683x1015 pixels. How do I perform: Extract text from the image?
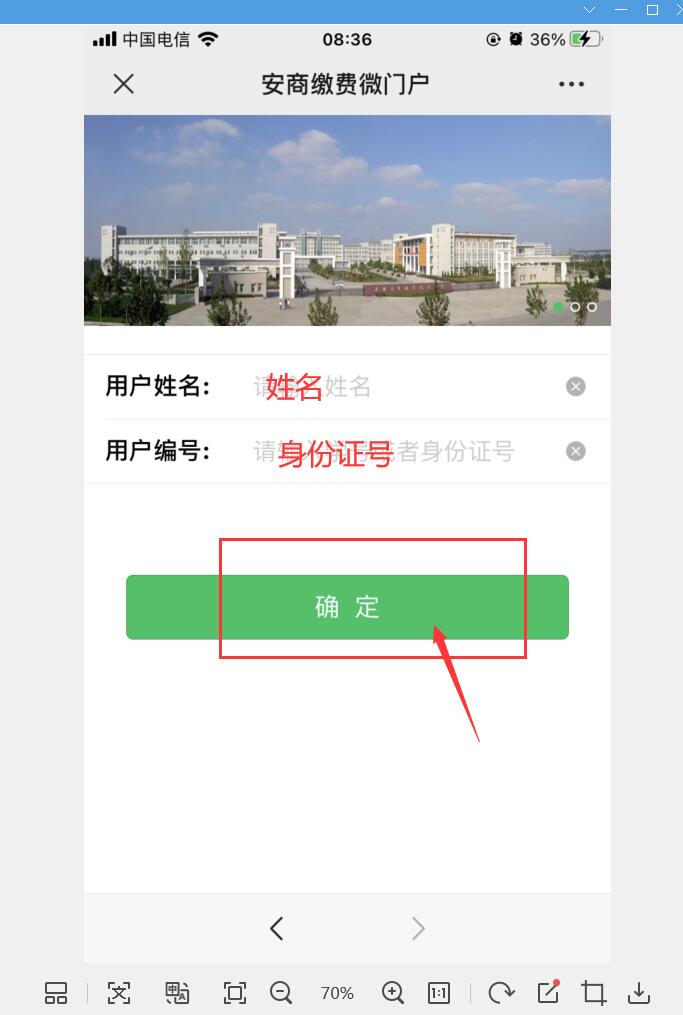click(x=119, y=993)
